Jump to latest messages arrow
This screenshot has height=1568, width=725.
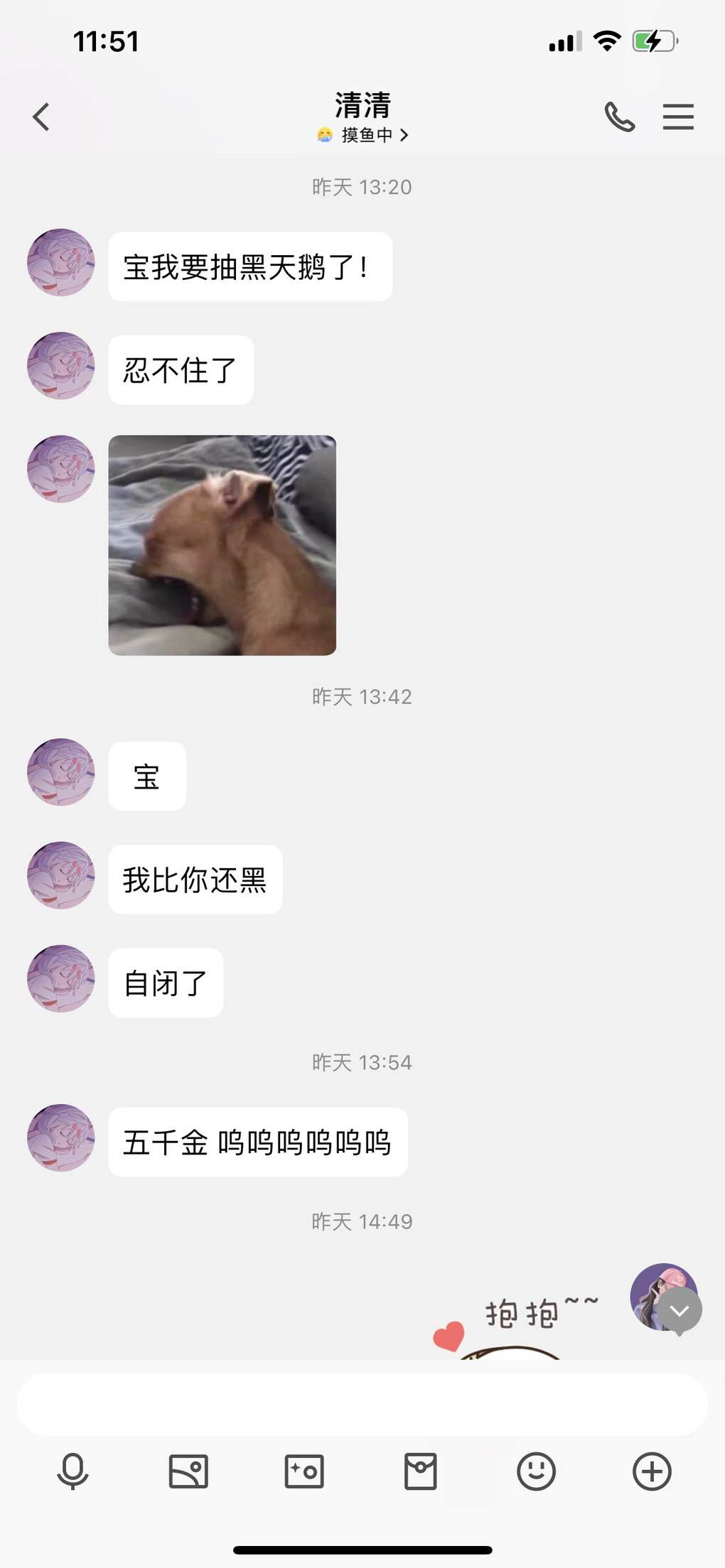tap(680, 1310)
